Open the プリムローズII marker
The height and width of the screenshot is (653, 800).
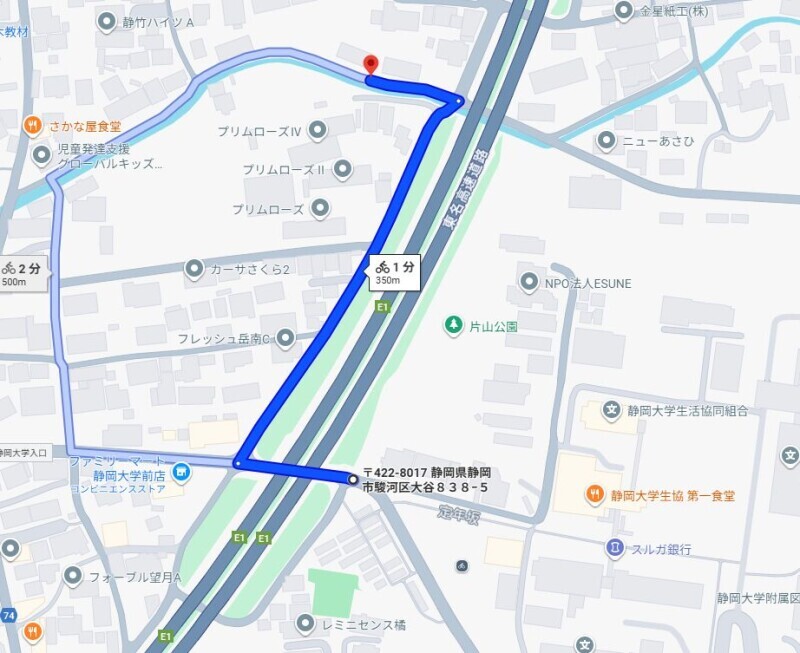pyautogui.click(x=343, y=169)
